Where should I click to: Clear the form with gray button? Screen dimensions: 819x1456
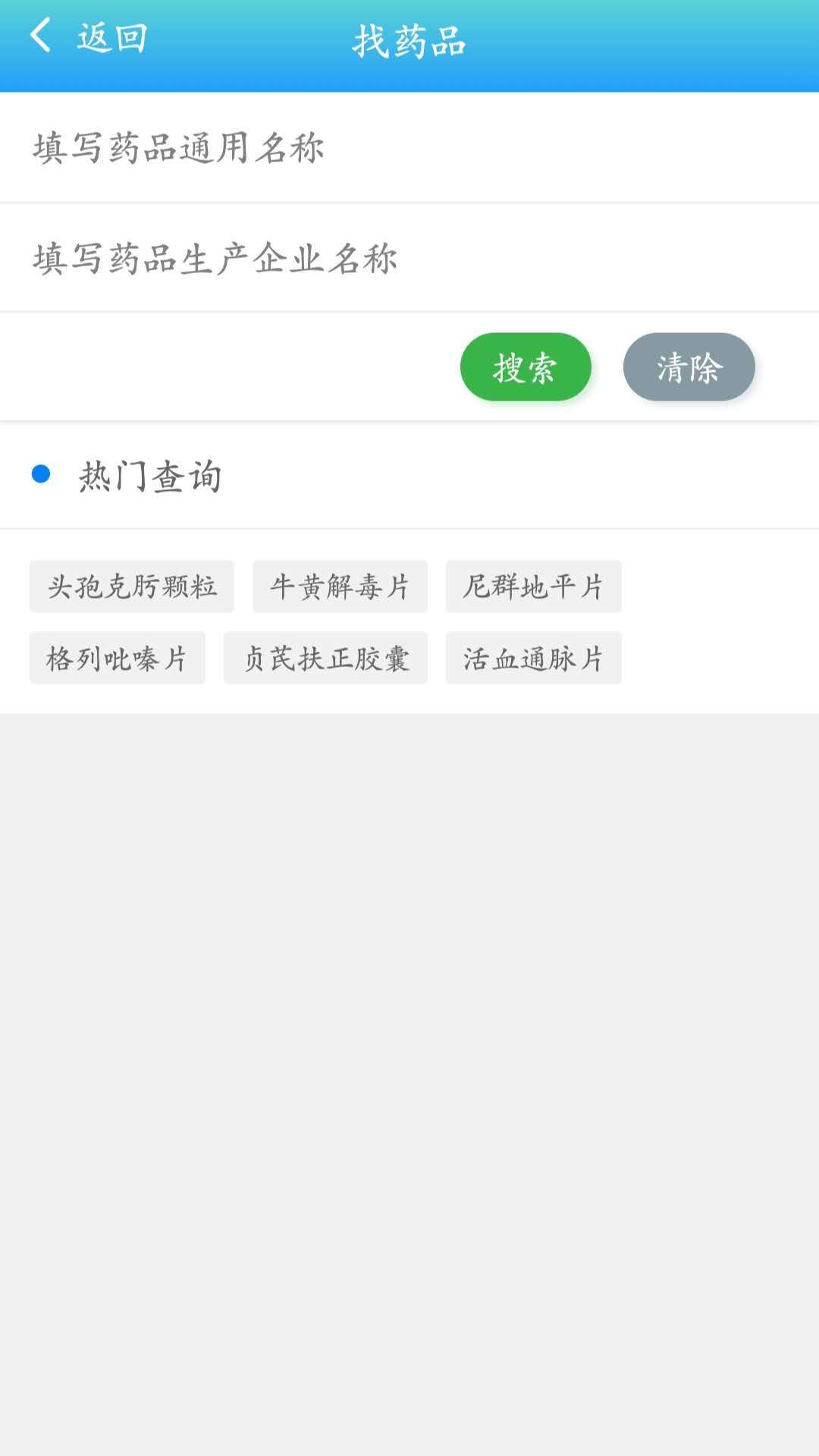click(x=689, y=366)
